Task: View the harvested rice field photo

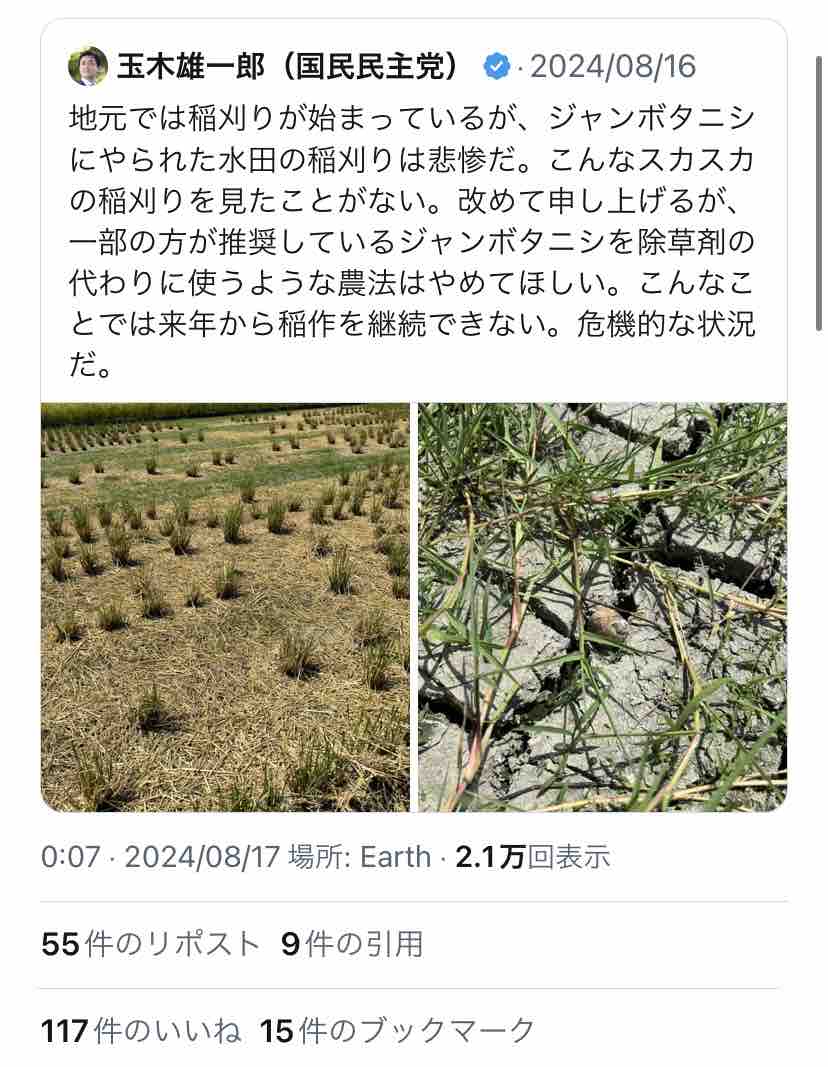Action: point(225,606)
